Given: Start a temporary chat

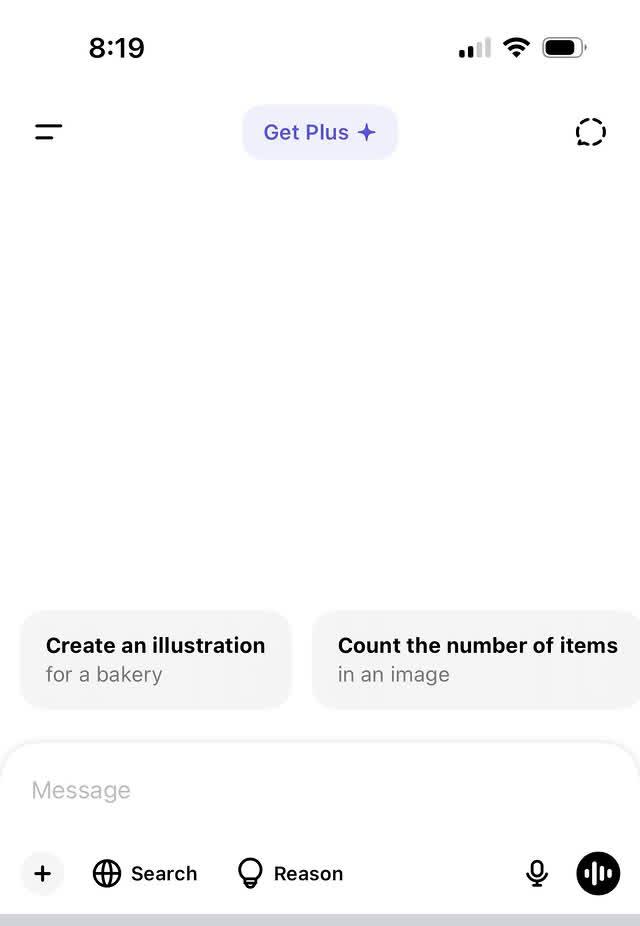Looking at the screenshot, I should pos(591,132).
